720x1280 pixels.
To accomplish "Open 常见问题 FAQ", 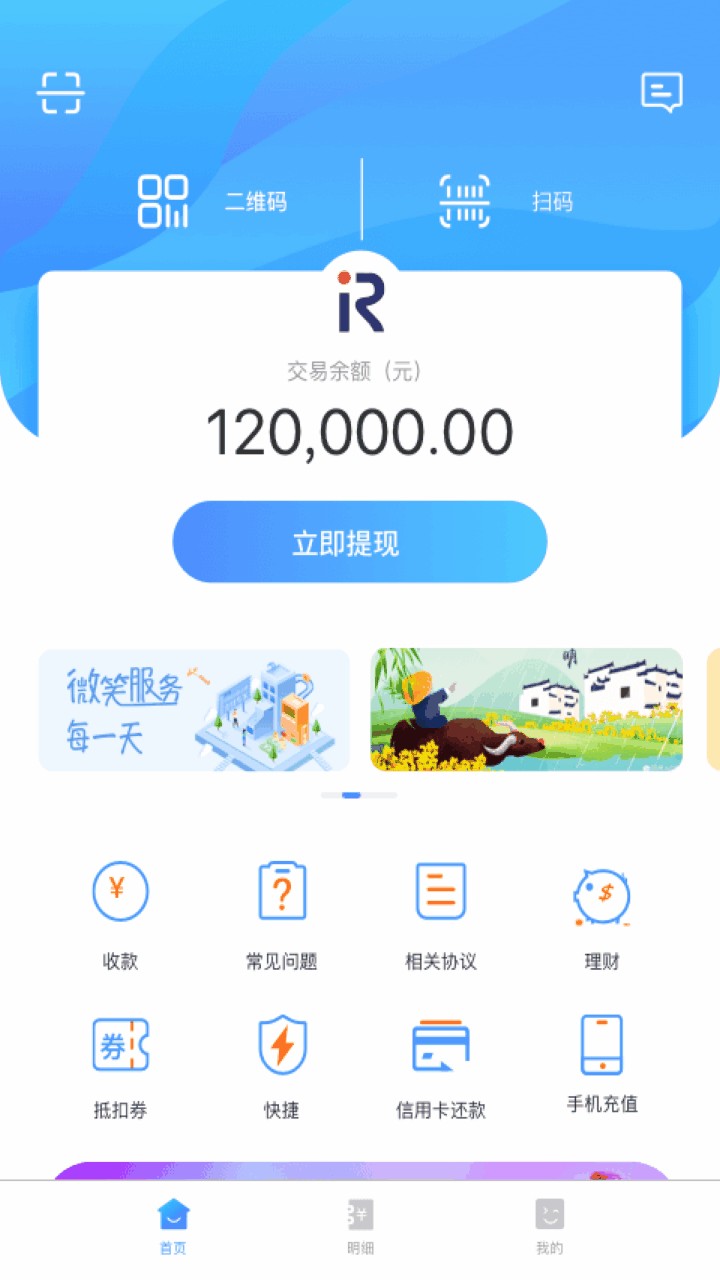I will tap(282, 914).
